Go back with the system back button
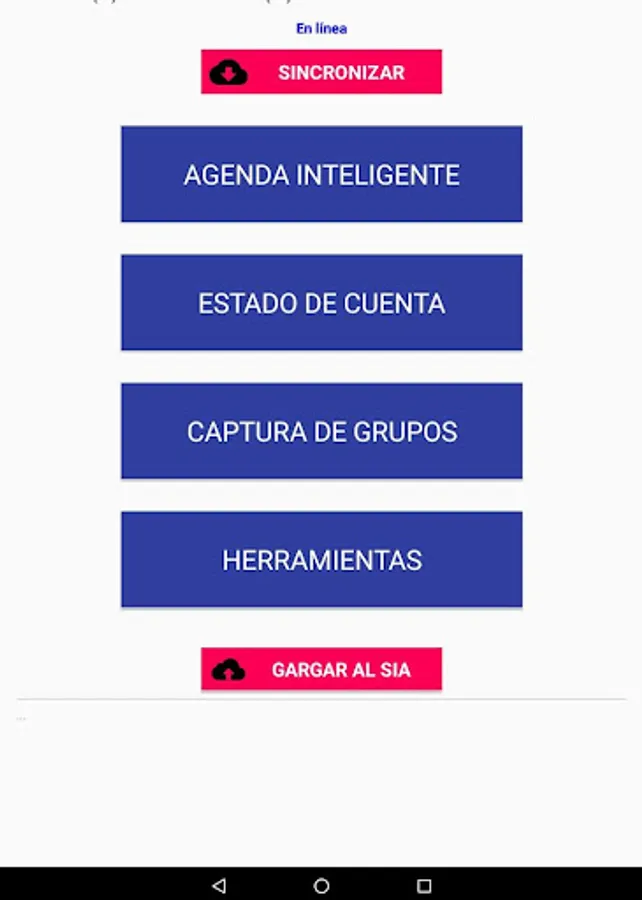Viewport: 642px width, 900px height. coord(220,885)
